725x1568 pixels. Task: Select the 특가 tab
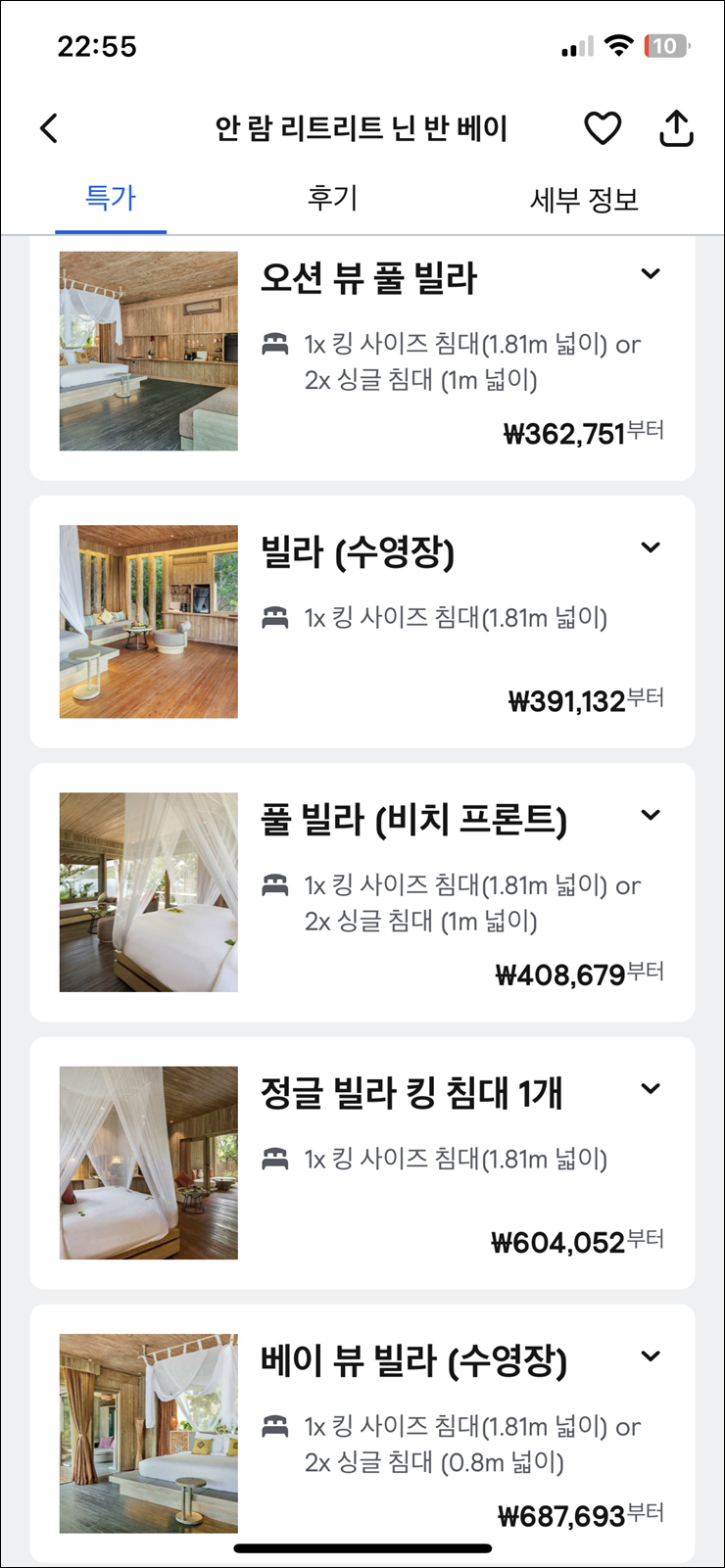(111, 199)
